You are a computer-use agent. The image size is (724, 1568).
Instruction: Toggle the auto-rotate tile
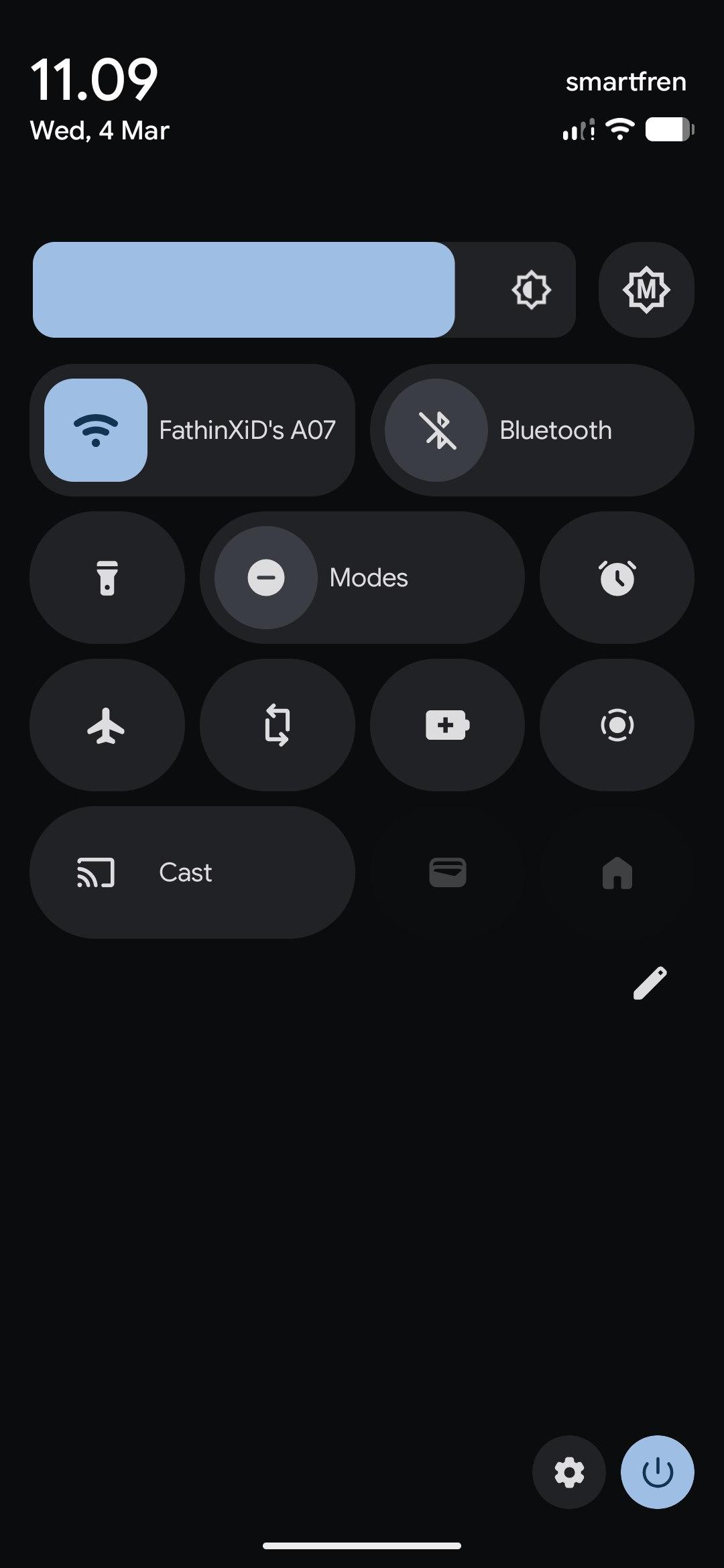point(277,725)
